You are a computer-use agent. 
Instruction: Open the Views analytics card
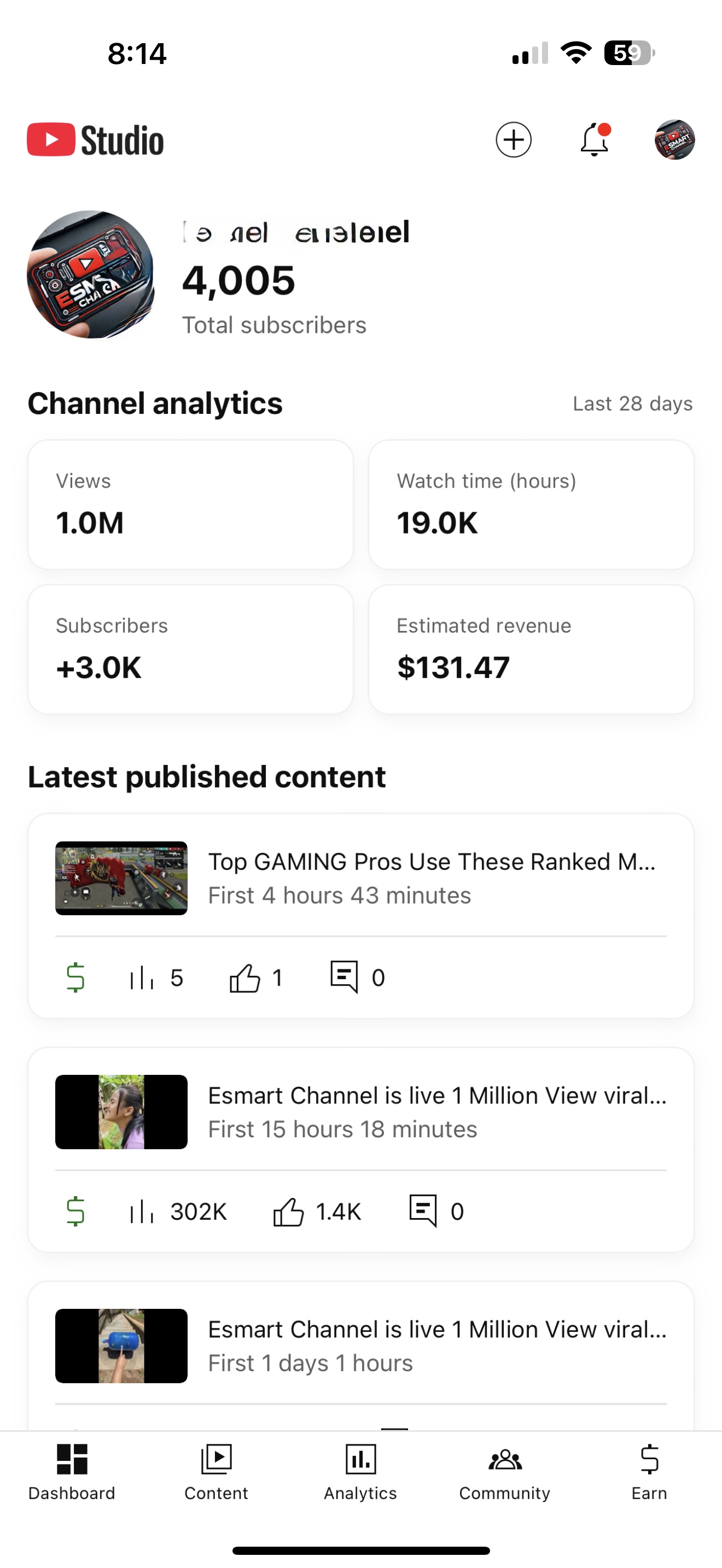(x=190, y=505)
